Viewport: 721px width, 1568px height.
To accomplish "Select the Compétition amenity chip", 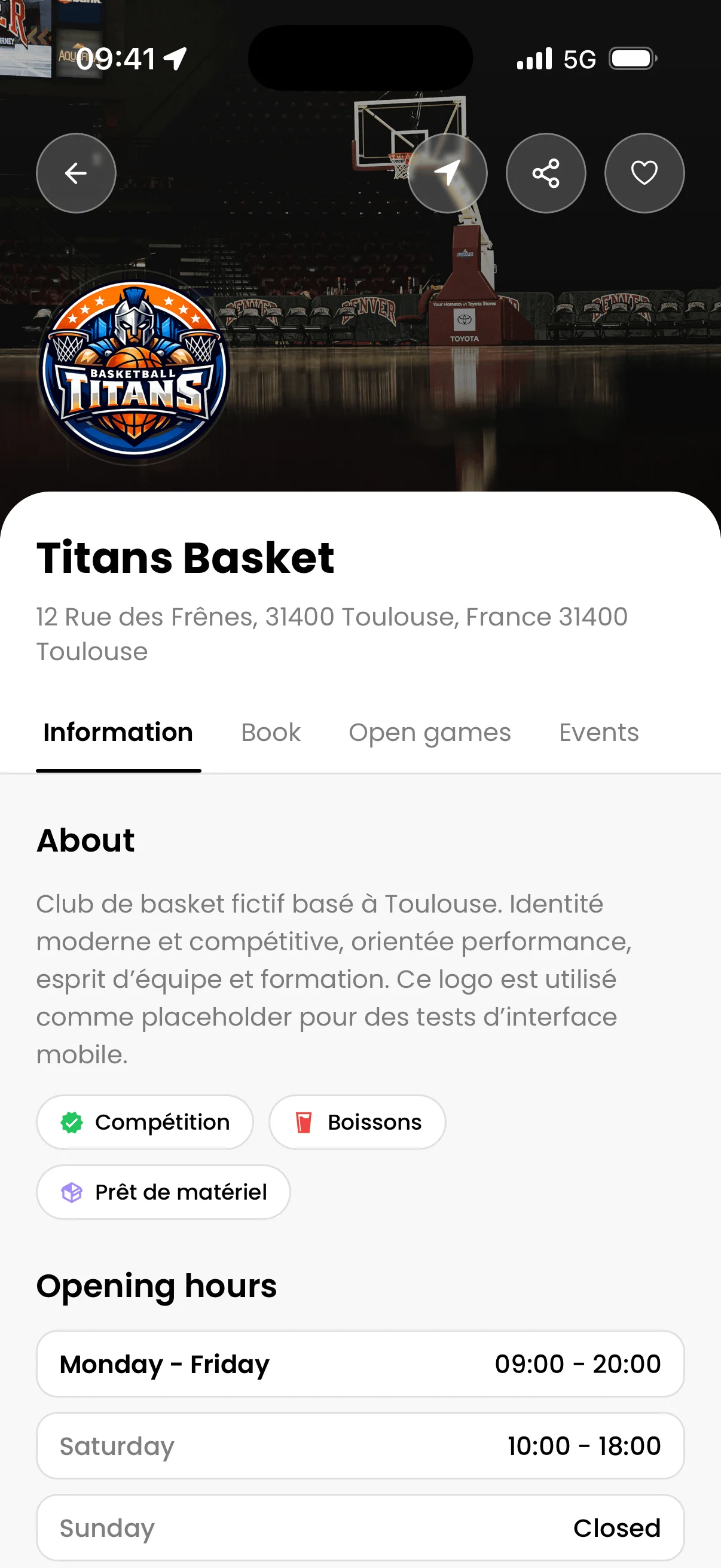I will (x=144, y=1122).
